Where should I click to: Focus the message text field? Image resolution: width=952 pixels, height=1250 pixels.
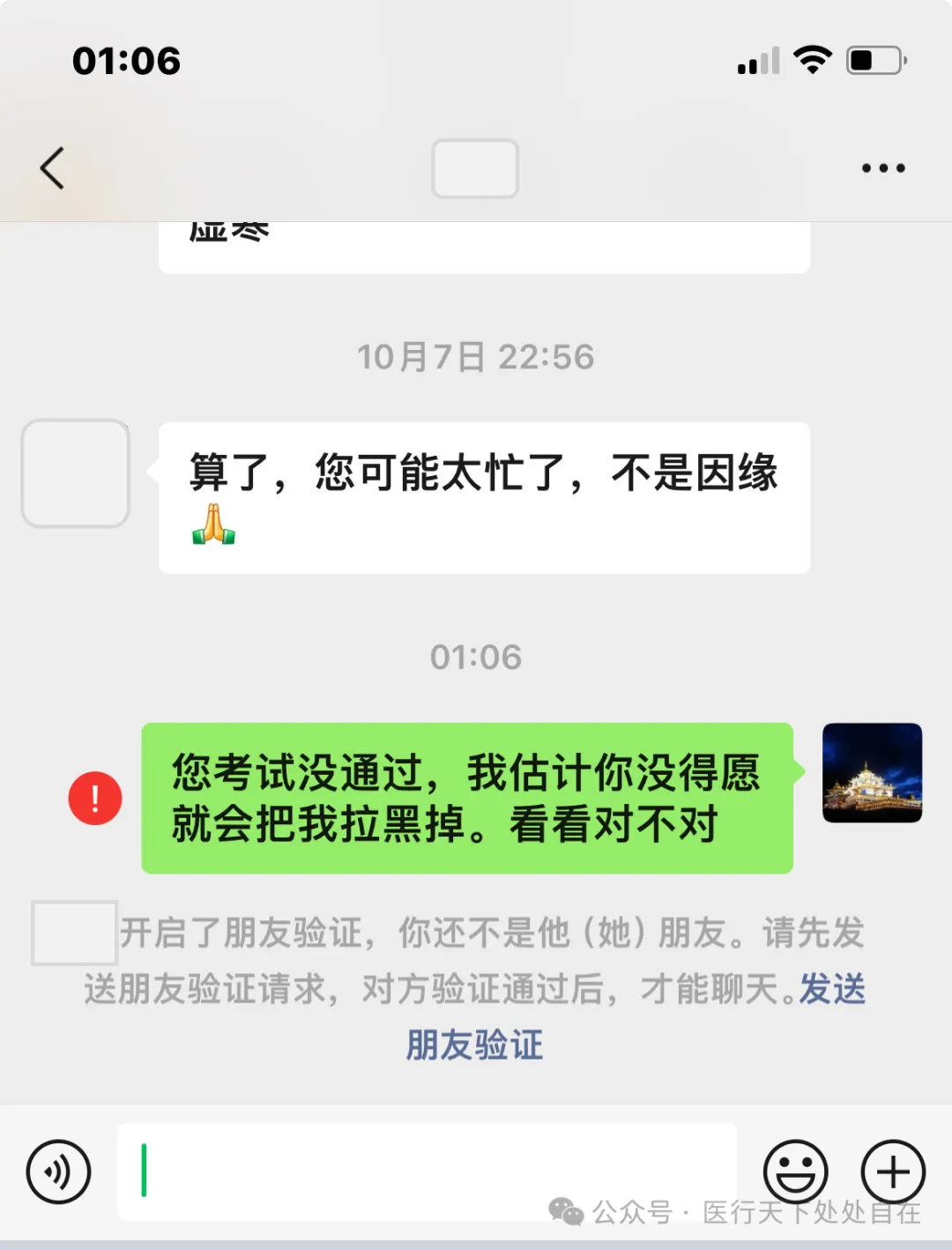point(427,1172)
